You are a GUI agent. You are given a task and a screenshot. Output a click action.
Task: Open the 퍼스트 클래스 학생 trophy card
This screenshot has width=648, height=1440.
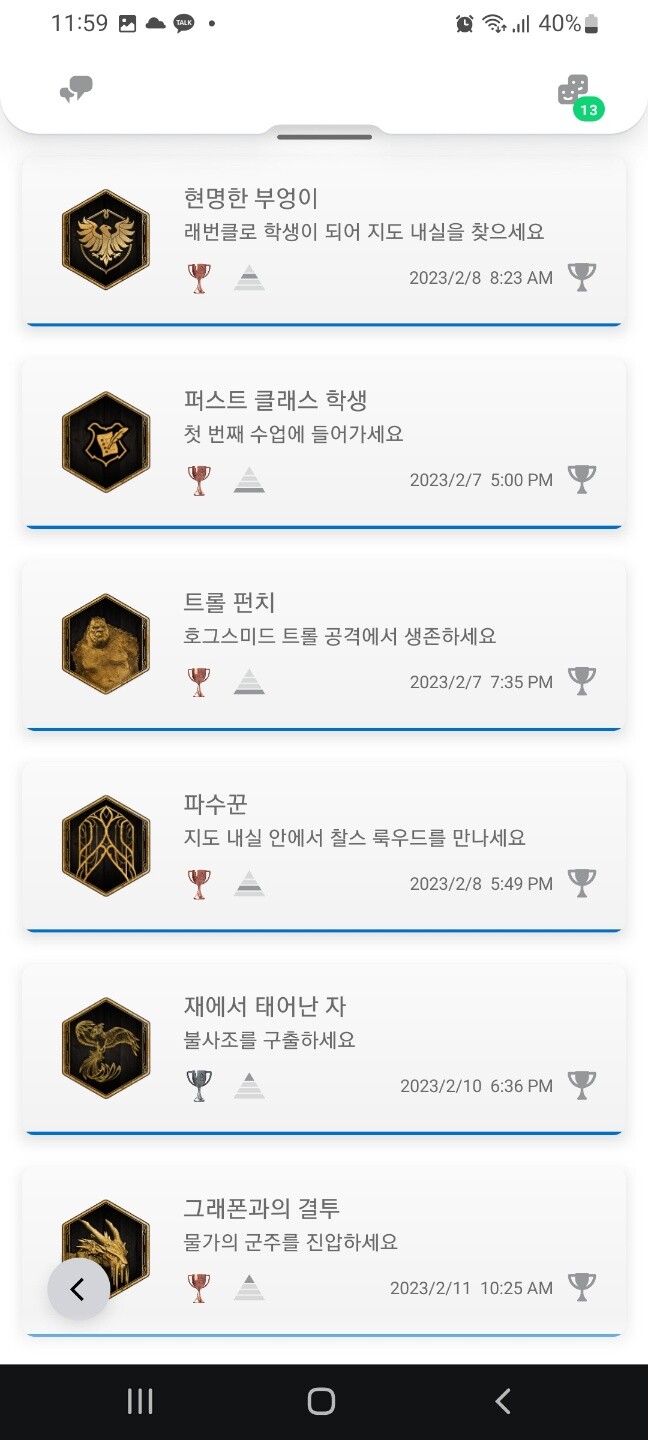point(324,442)
